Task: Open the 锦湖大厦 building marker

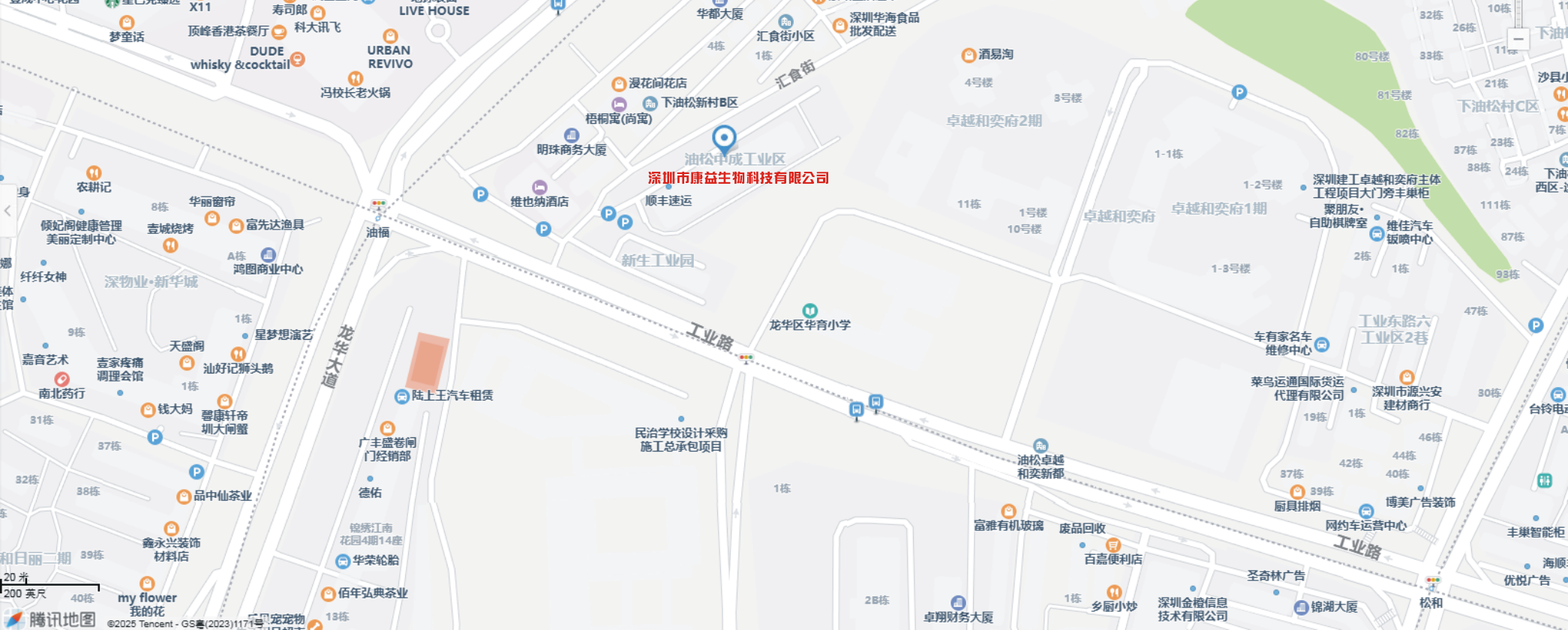Action: click(x=1302, y=607)
